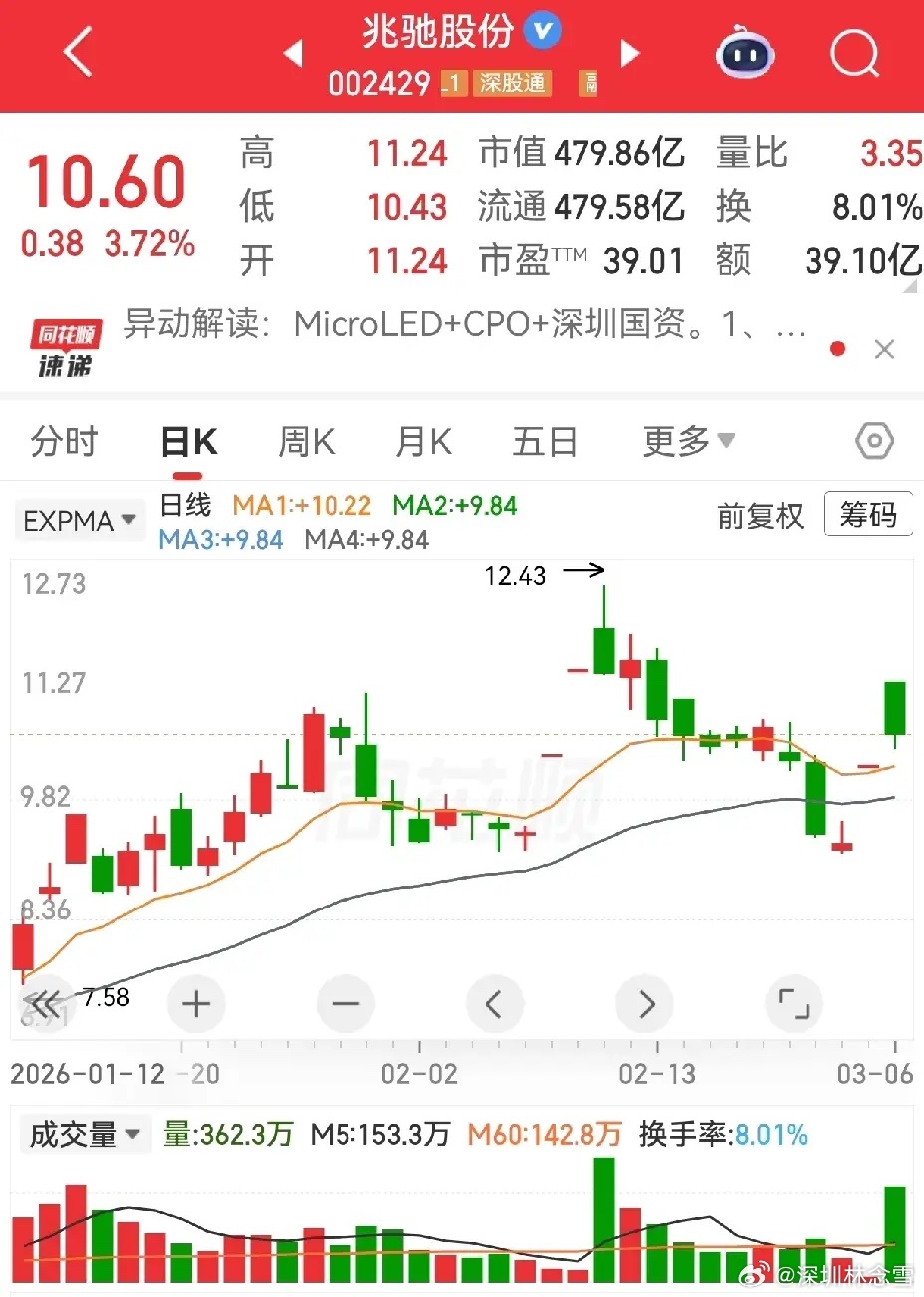Open the 成交量 indicator dropdown
Image resolution: width=924 pixels, height=1297 pixels.
84,1134
